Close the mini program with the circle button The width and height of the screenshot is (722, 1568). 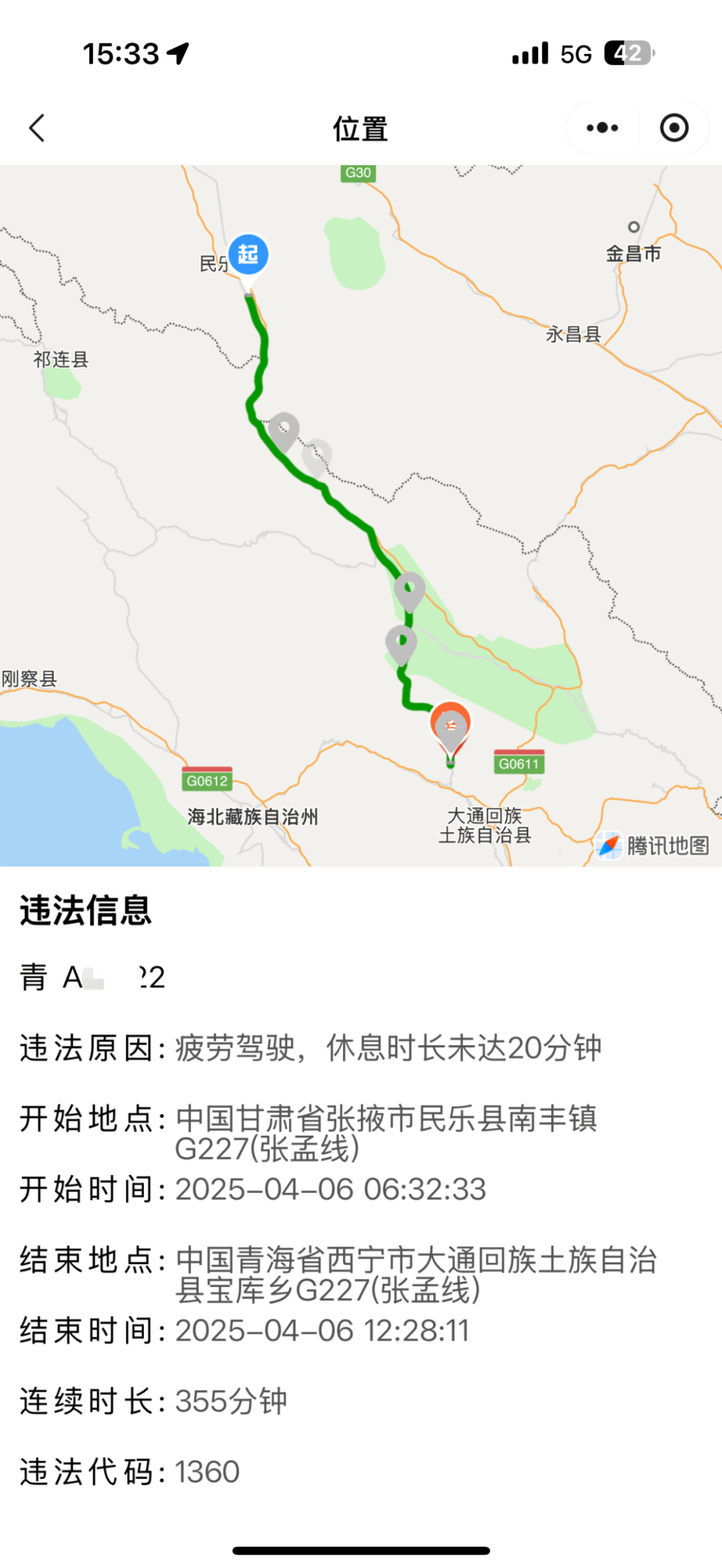(x=674, y=128)
